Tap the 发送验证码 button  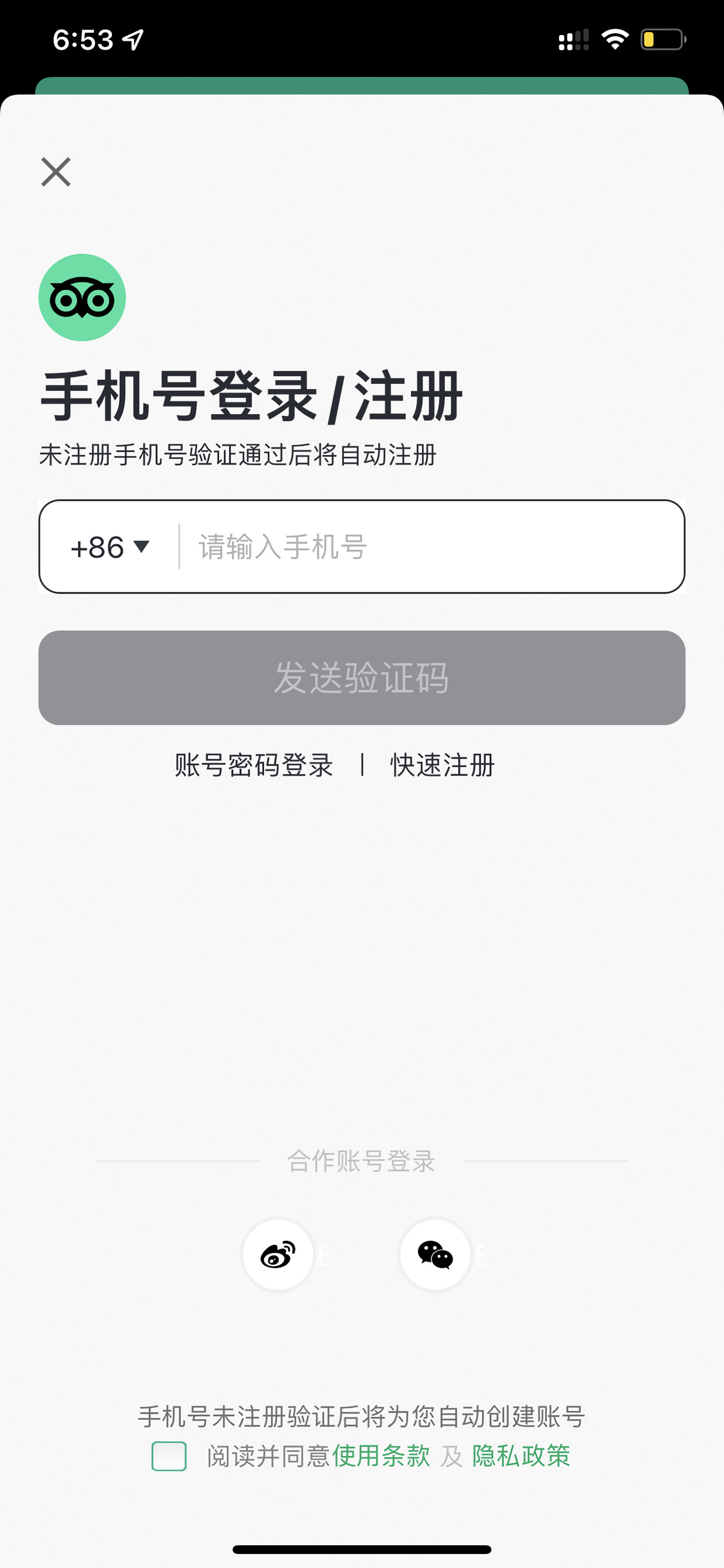(x=362, y=678)
